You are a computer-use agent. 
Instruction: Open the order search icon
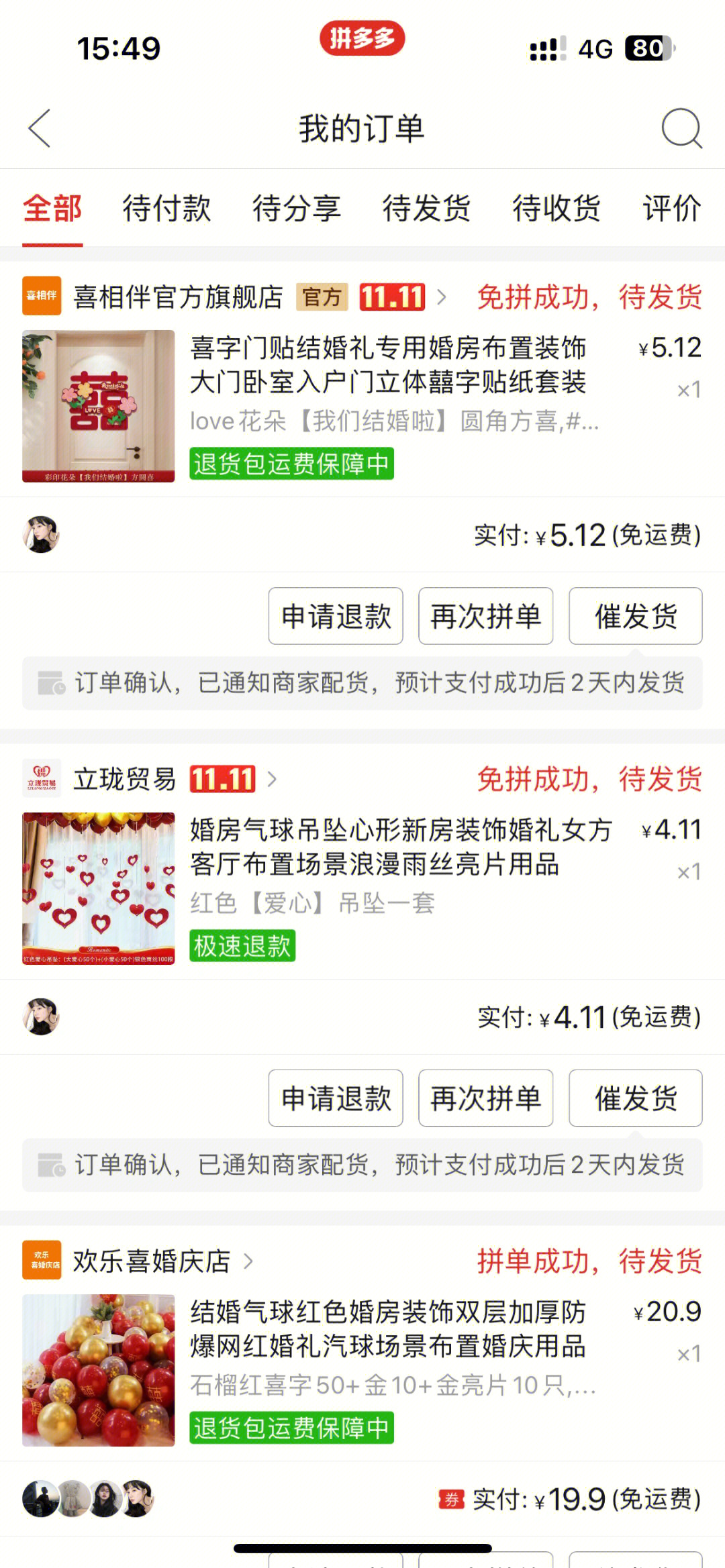(x=681, y=128)
